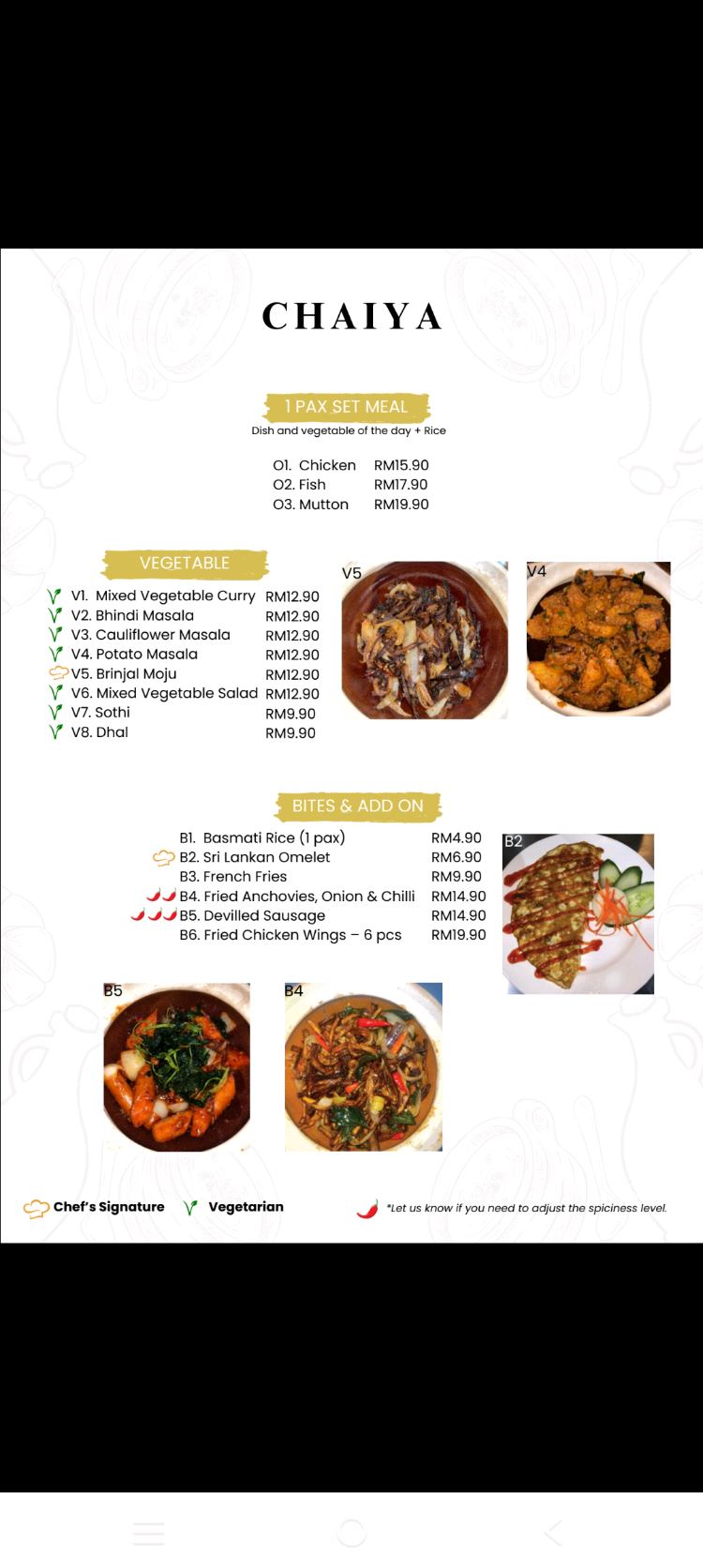Go to the home screen

tap(351, 1532)
